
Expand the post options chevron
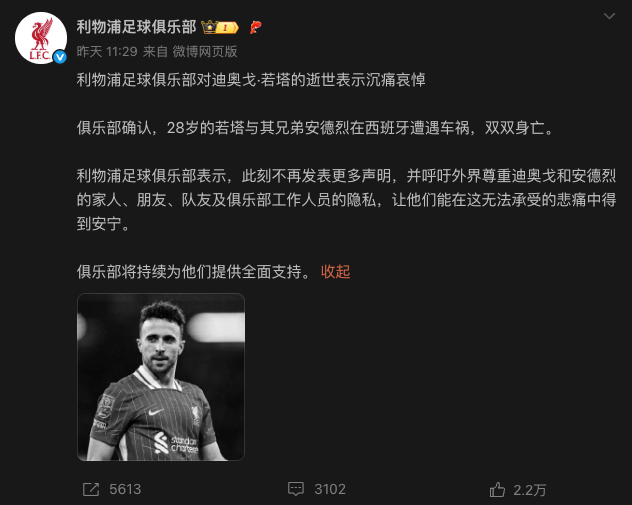pyautogui.click(x=609, y=17)
